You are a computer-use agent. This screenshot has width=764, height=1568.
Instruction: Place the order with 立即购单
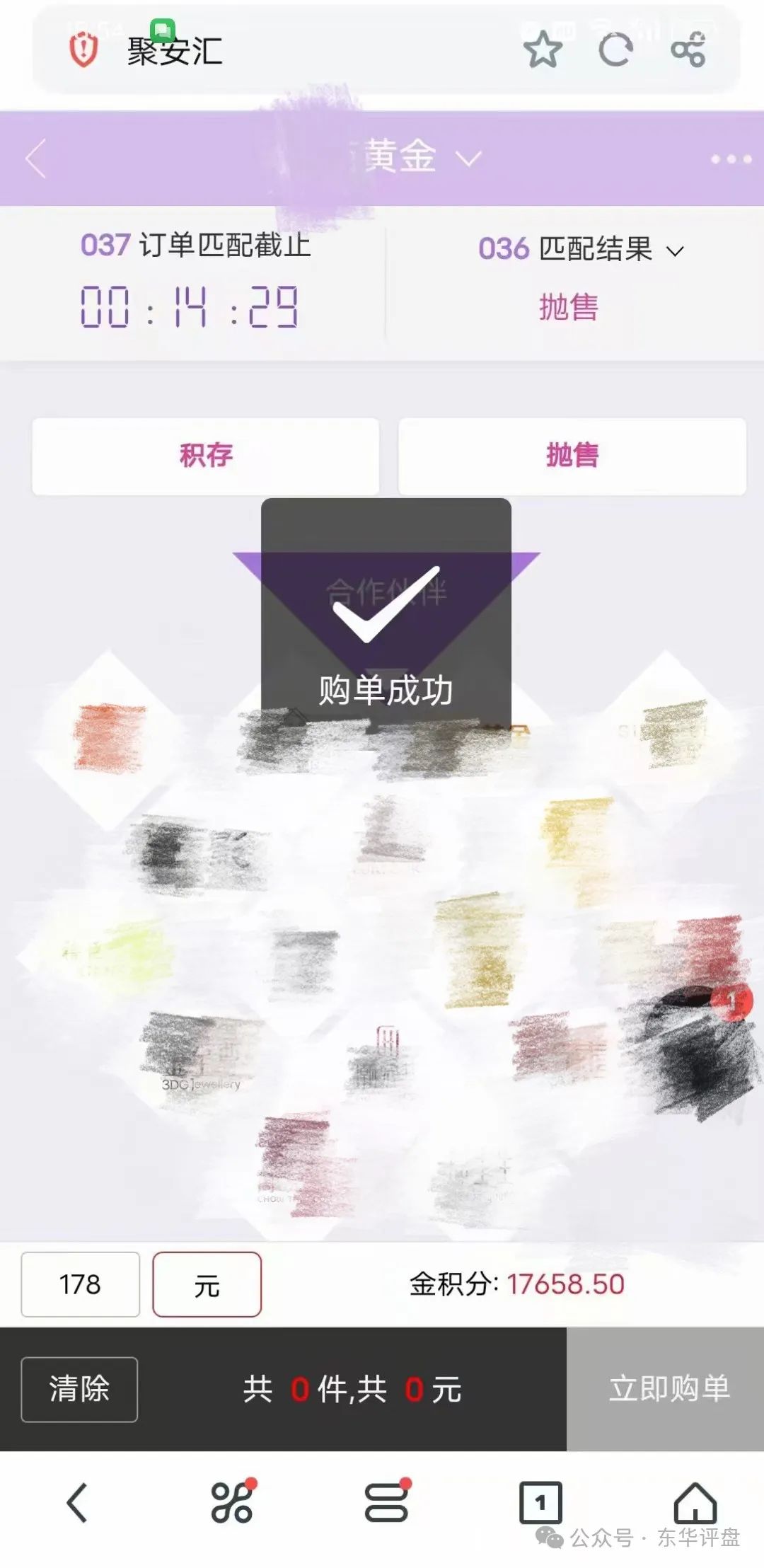[x=668, y=1388]
